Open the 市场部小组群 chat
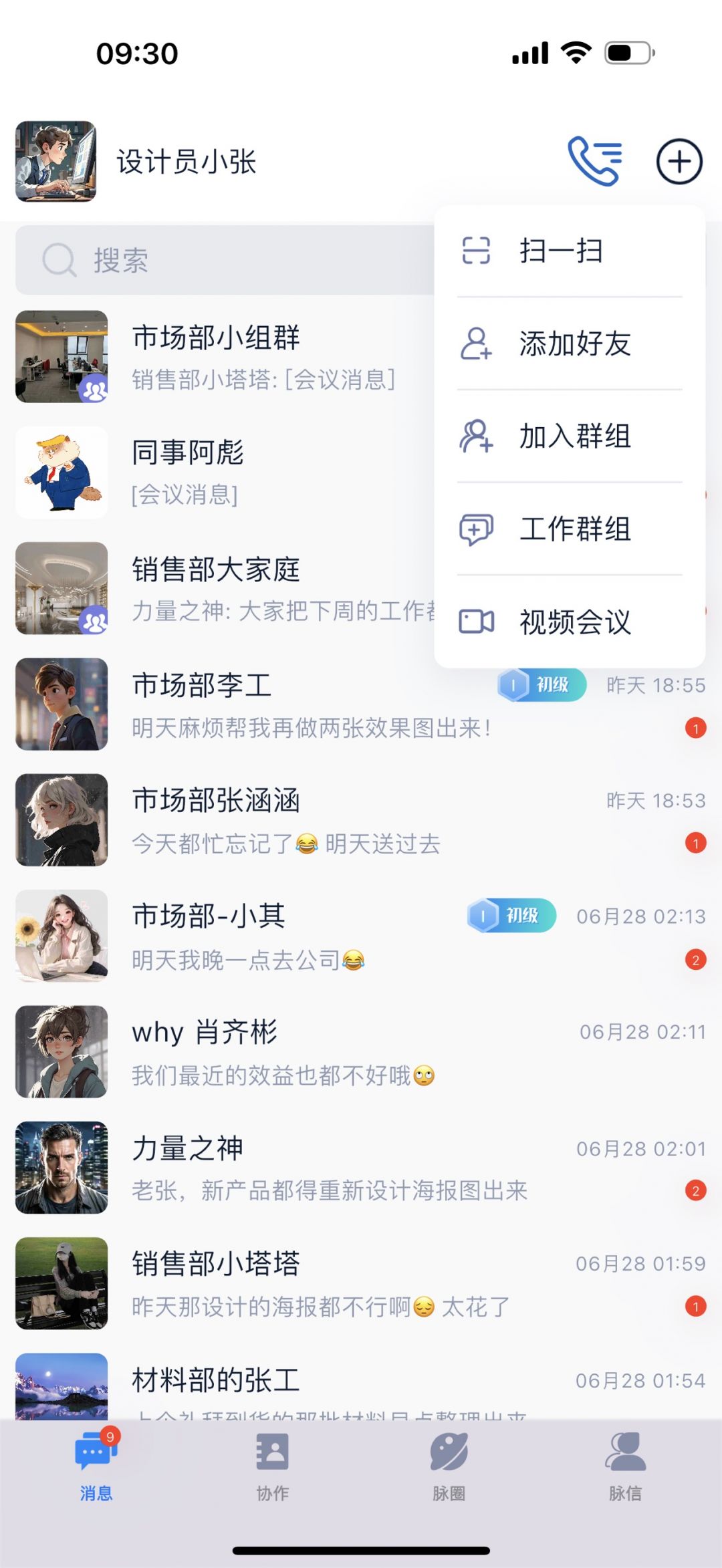The width and height of the screenshot is (722, 1568). click(225, 356)
